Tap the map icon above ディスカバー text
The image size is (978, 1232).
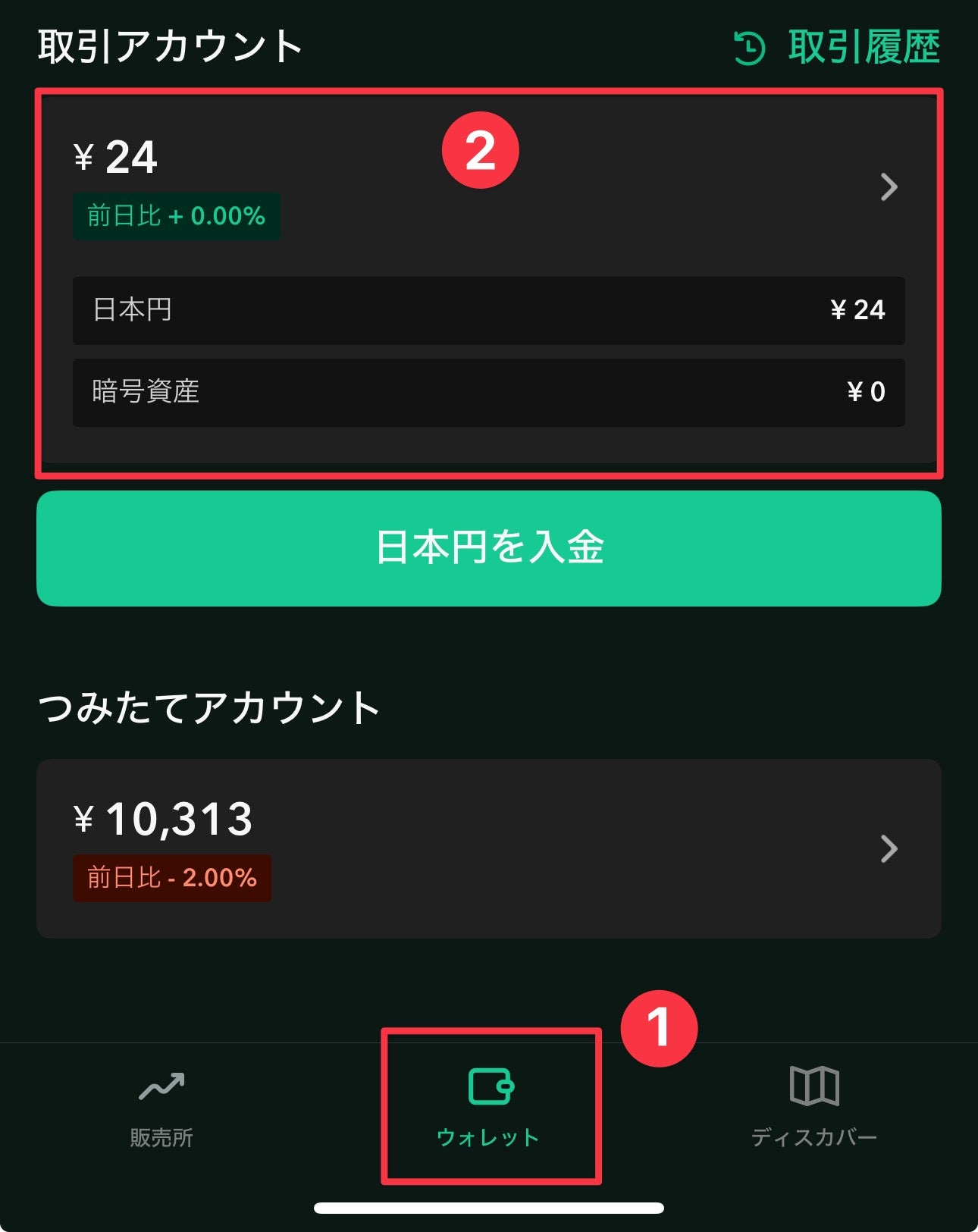coord(815,1084)
